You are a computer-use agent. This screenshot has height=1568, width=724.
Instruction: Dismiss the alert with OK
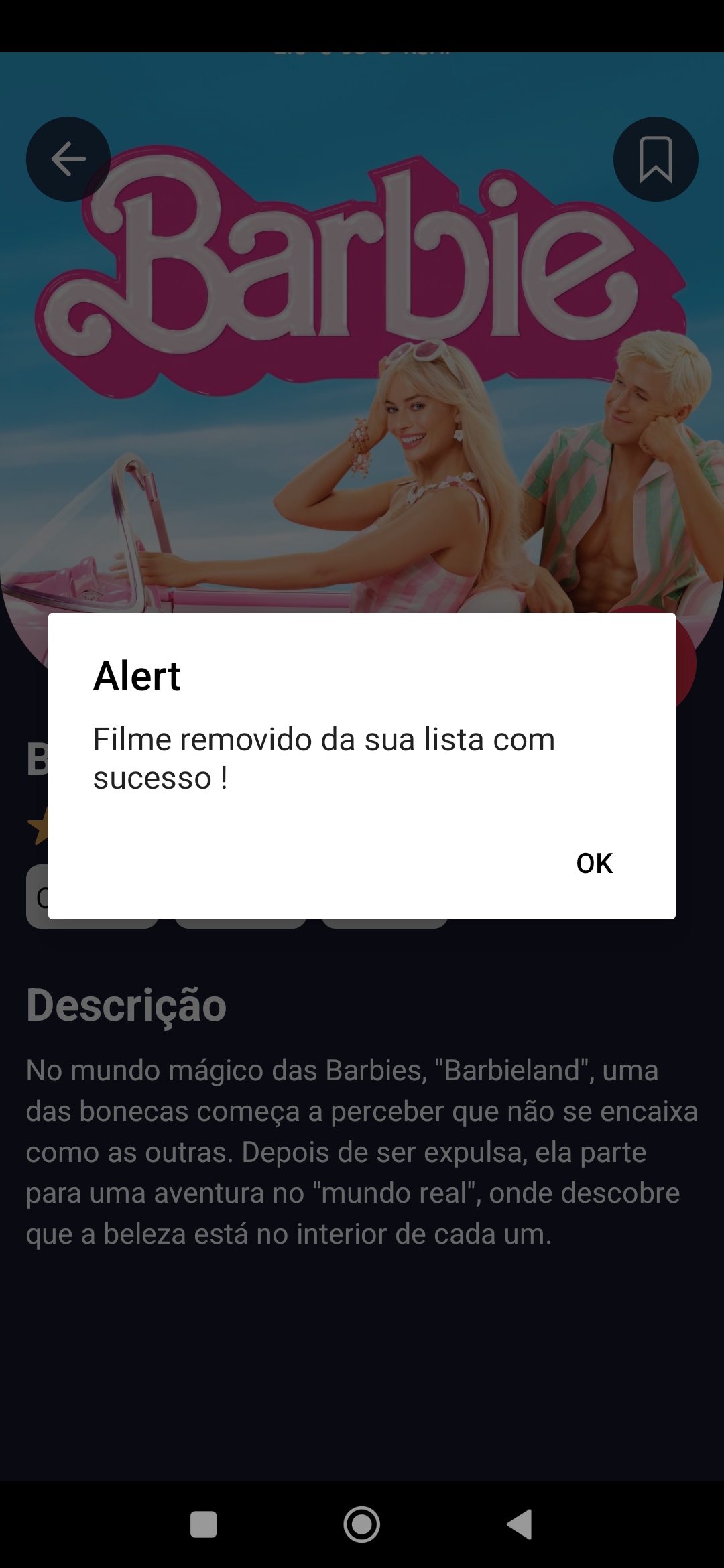click(594, 863)
